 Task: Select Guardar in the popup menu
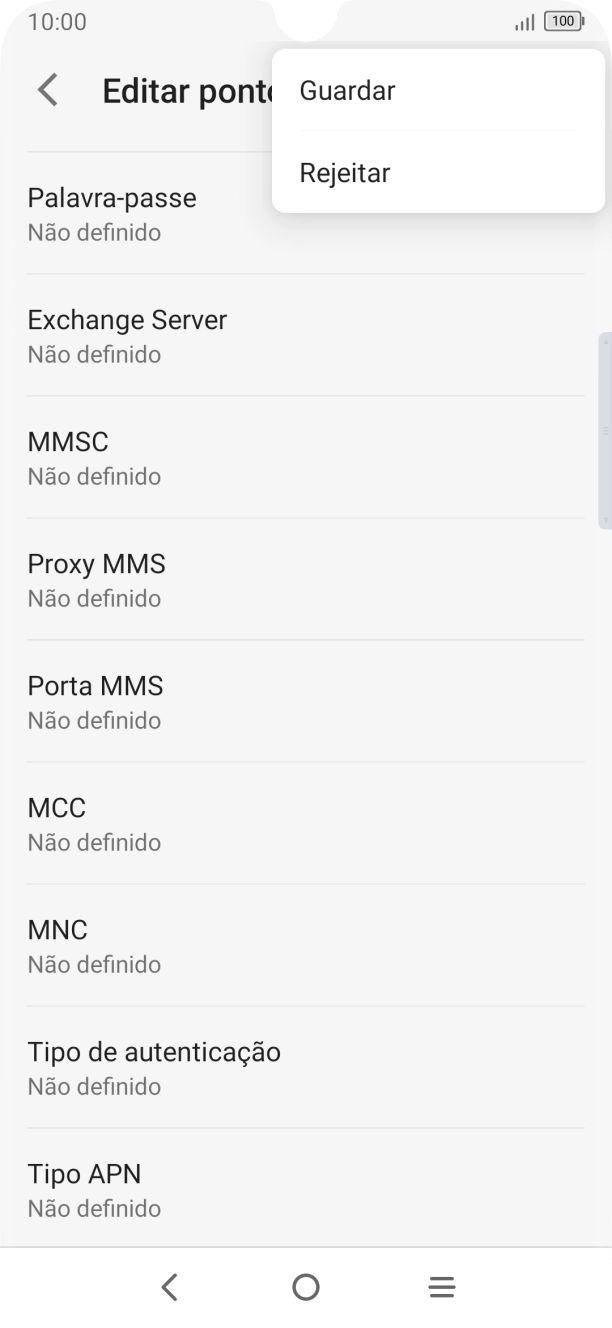(x=347, y=91)
